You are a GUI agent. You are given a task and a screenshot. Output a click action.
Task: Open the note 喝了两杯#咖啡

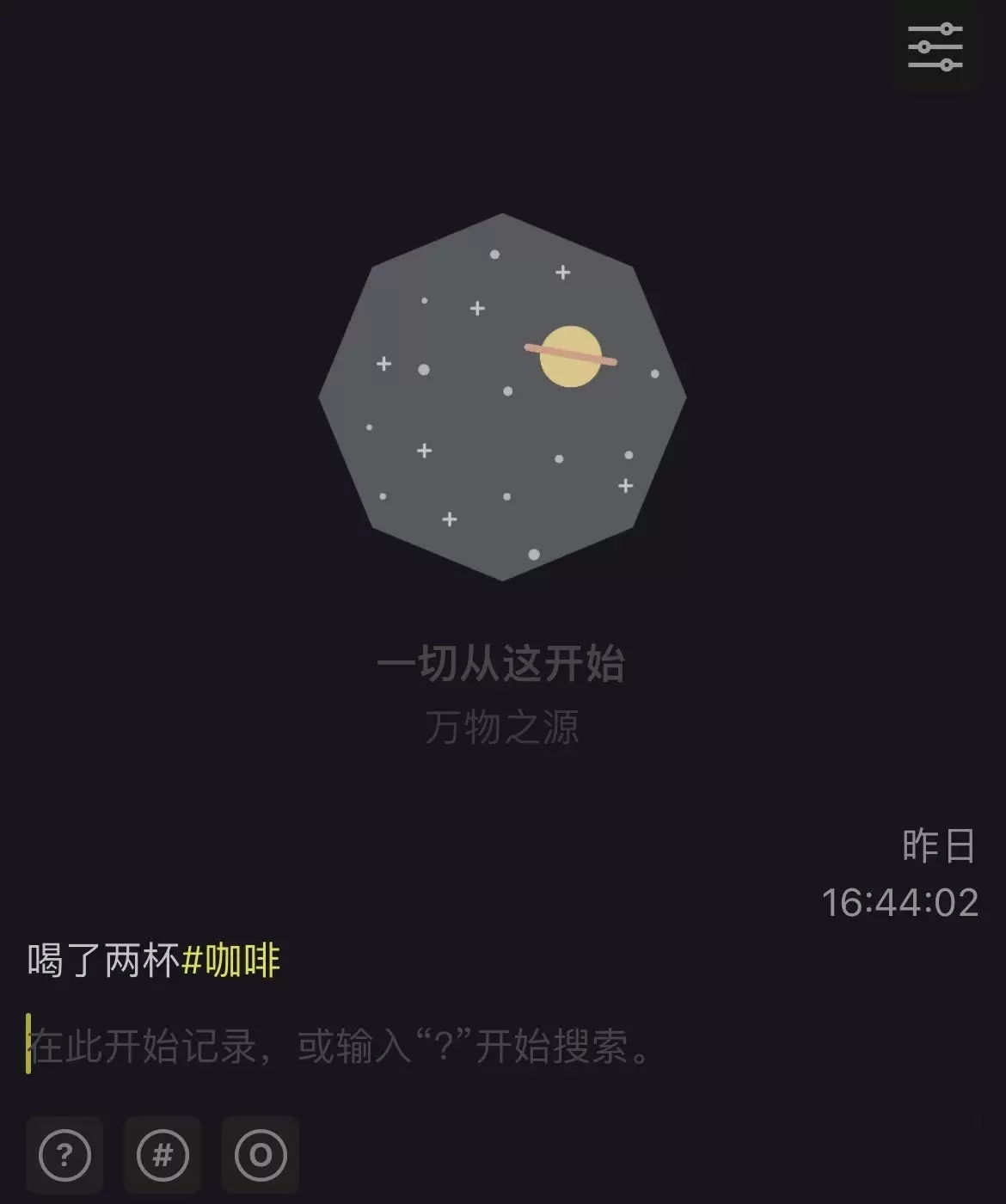(103, 960)
